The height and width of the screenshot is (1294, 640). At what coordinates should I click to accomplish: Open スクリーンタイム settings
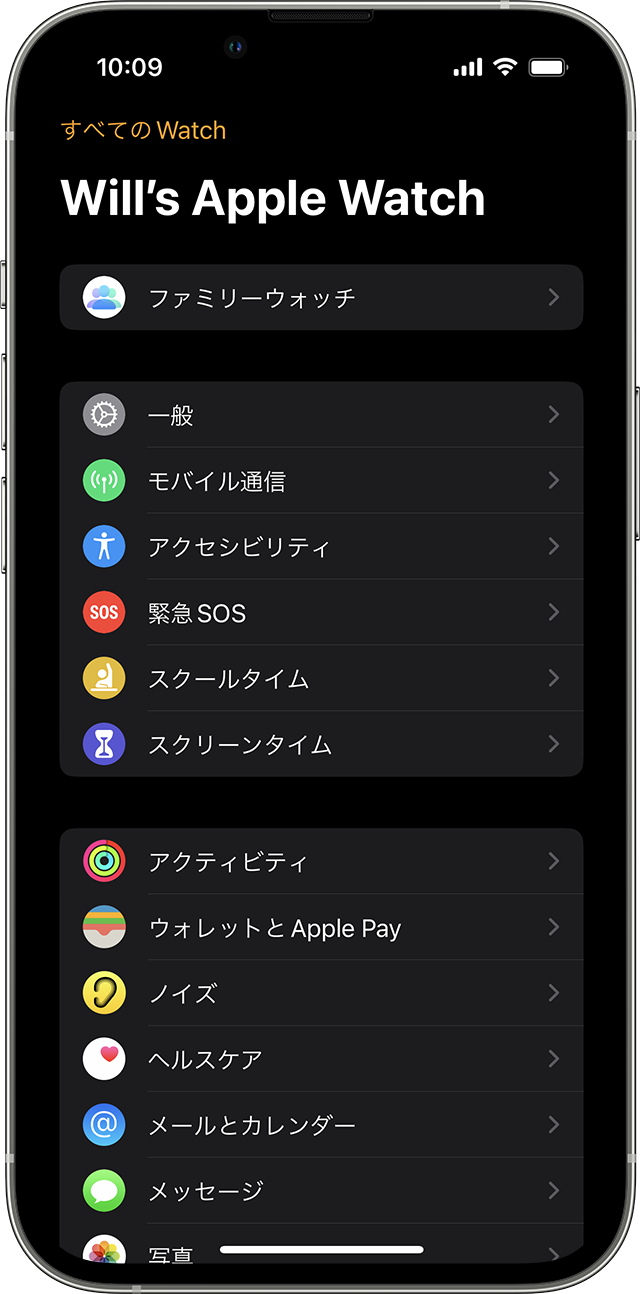tap(320, 745)
